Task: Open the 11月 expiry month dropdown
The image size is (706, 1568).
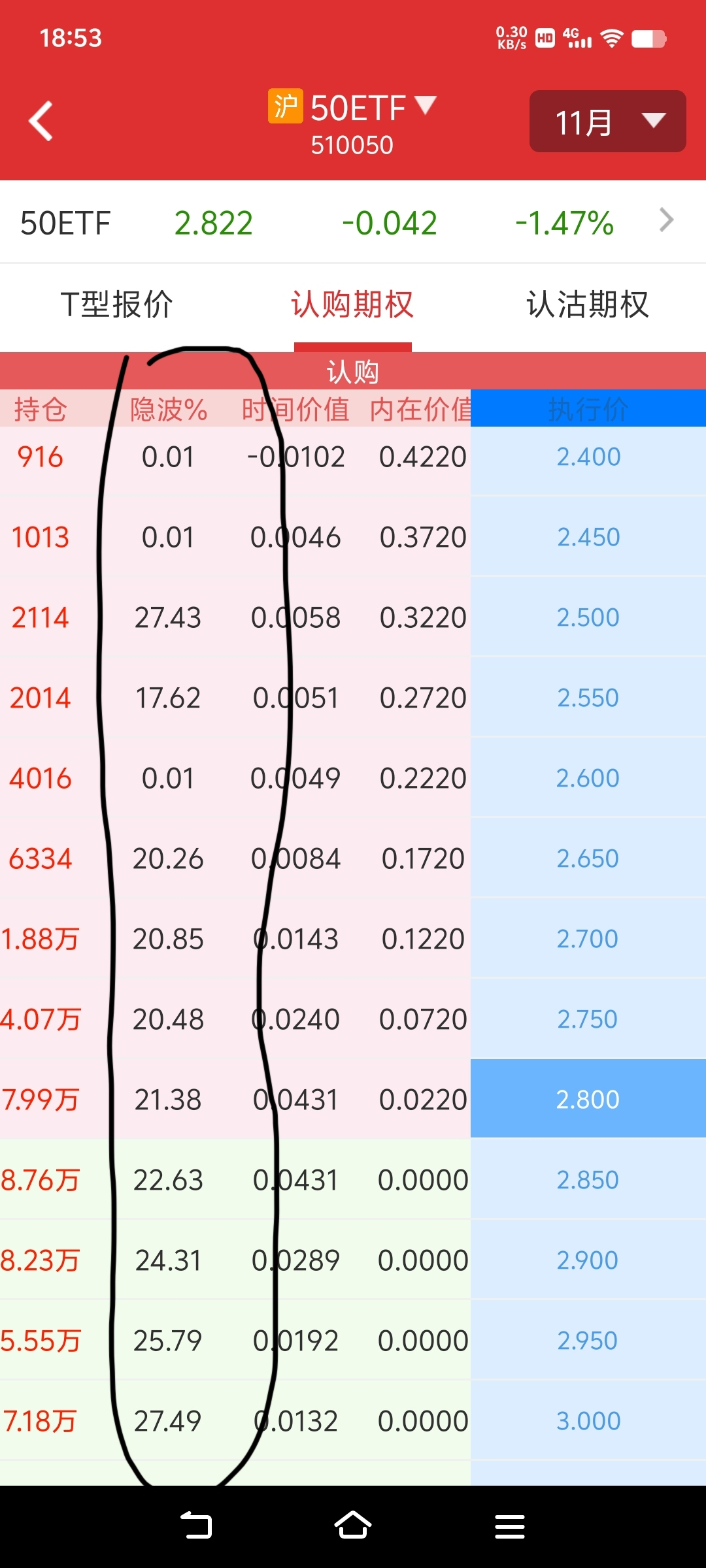Action: click(x=607, y=122)
